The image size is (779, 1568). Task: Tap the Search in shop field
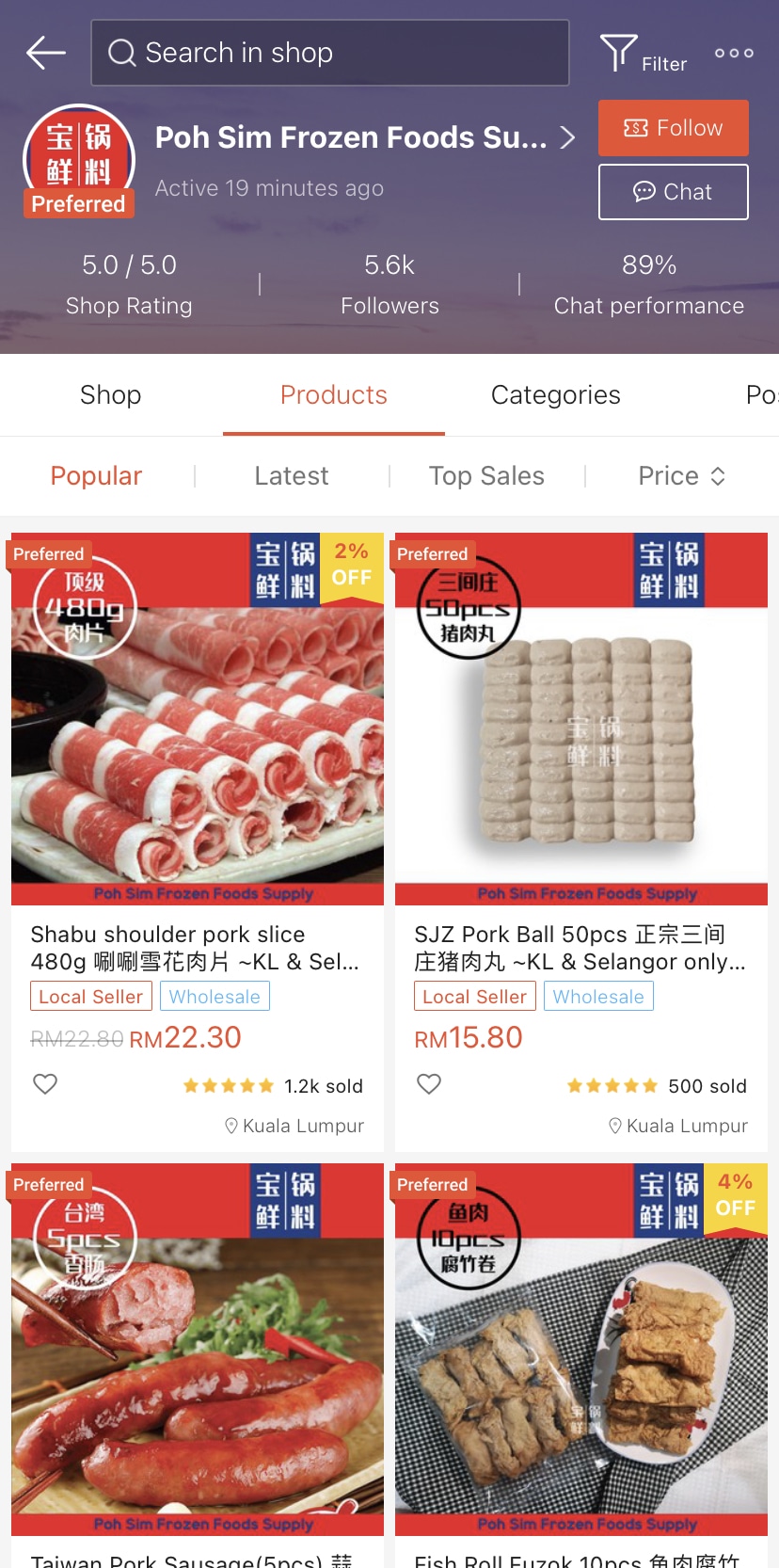pyautogui.click(x=329, y=53)
